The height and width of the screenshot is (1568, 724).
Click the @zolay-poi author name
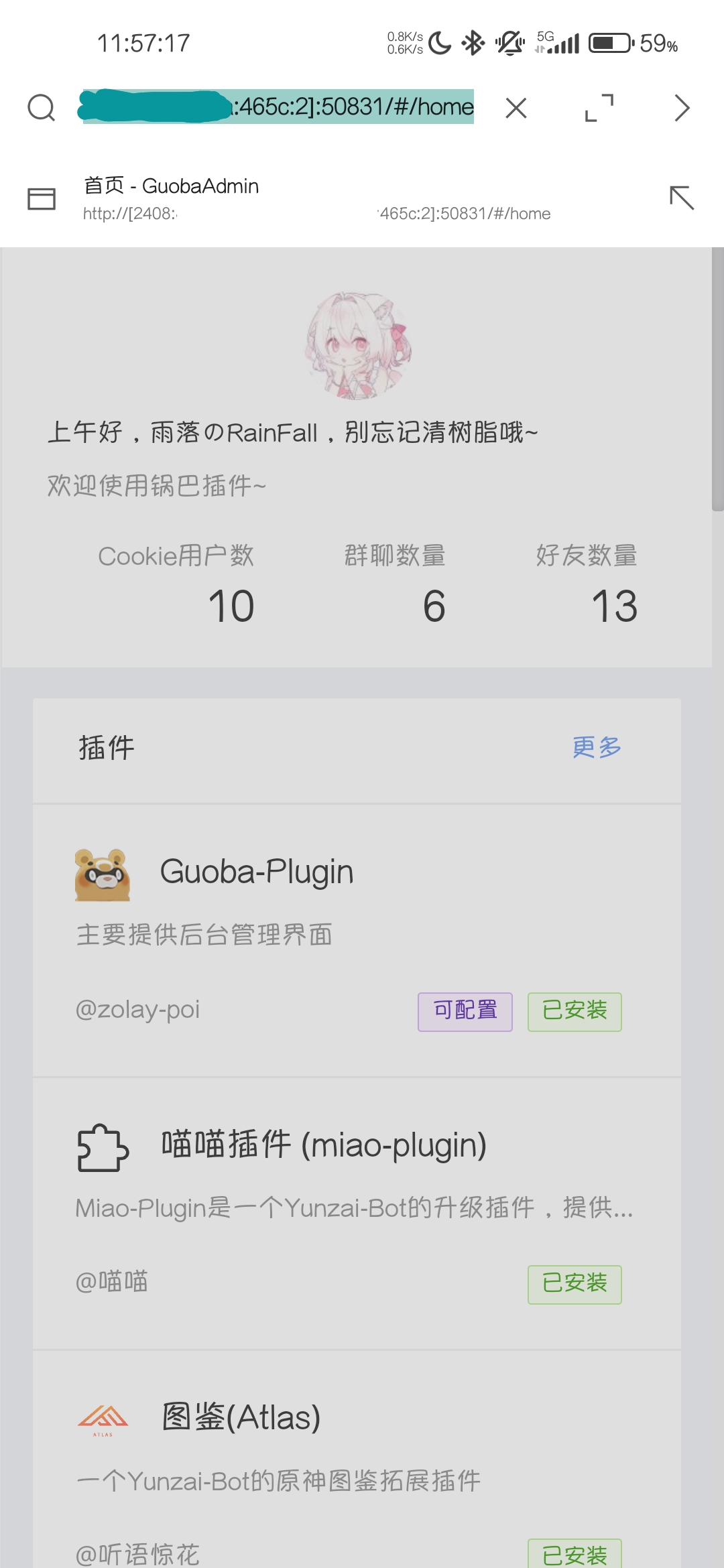tap(137, 1010)
